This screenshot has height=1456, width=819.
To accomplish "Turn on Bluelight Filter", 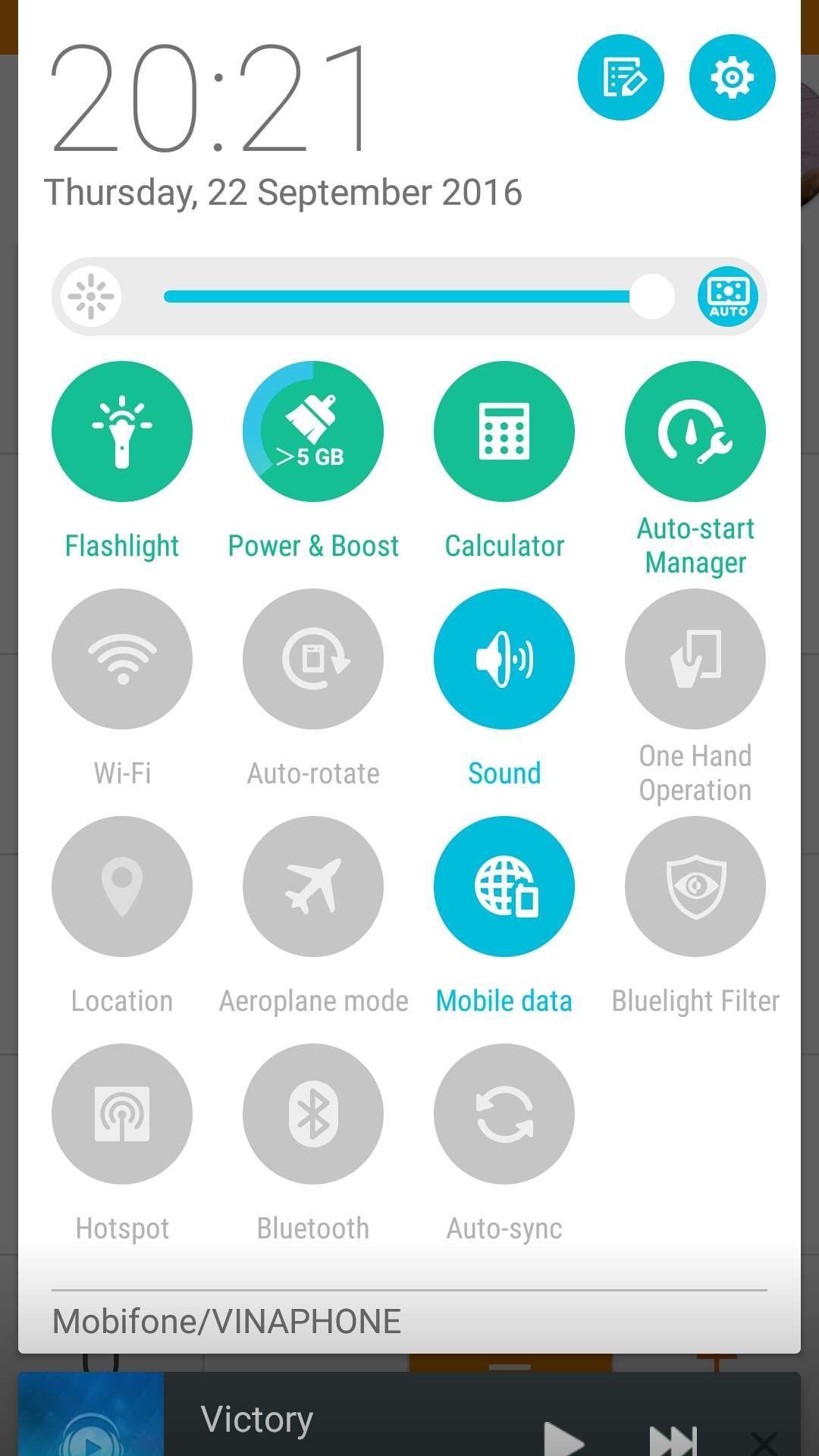I will point(695,886).
